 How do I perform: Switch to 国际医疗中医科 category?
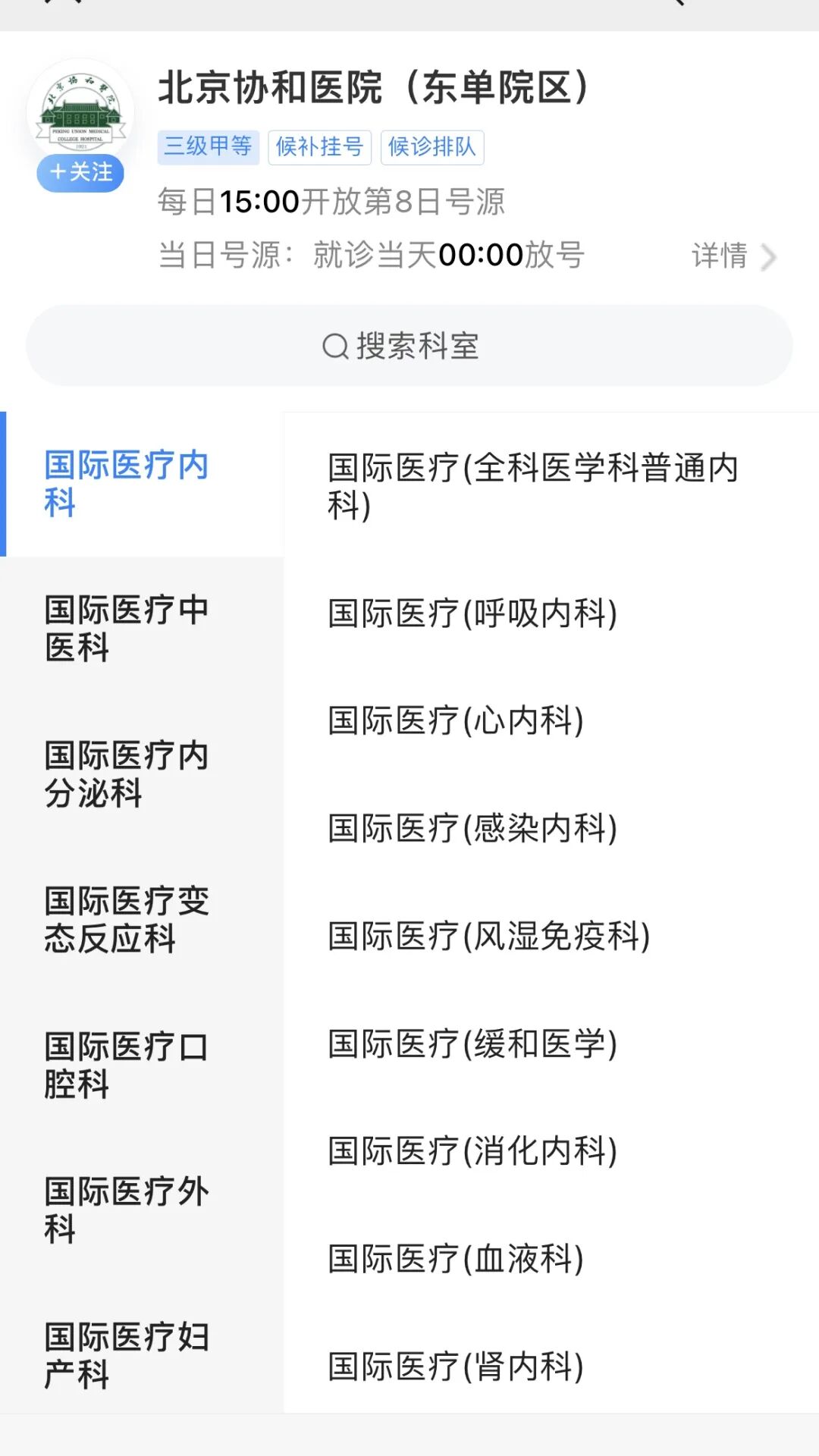tap(127, 629)
